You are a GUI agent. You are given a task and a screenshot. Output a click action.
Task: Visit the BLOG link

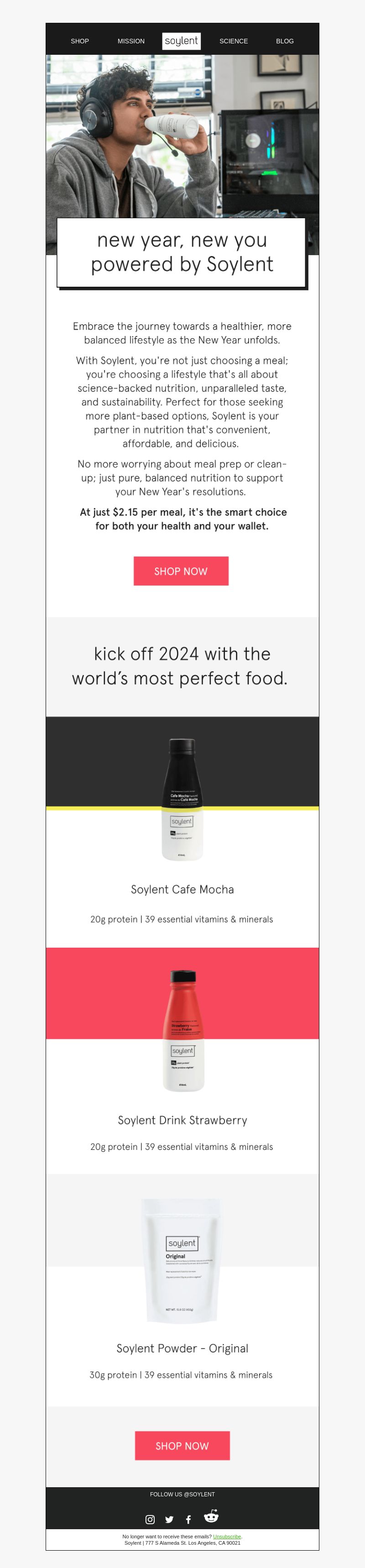pos(285,42)
